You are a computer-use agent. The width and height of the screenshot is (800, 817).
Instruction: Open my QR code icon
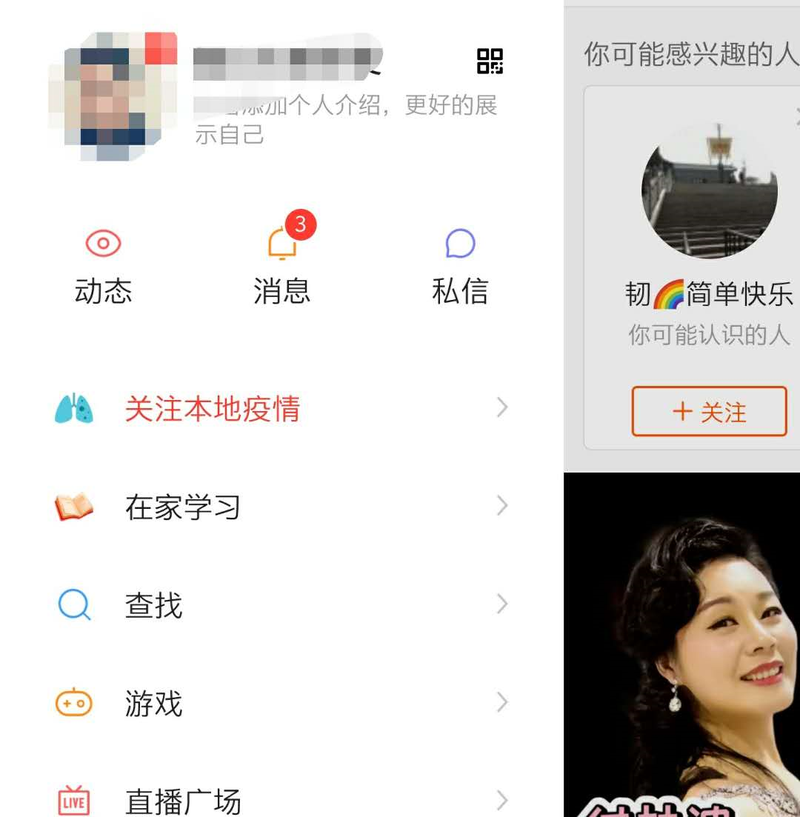[489, 61]
